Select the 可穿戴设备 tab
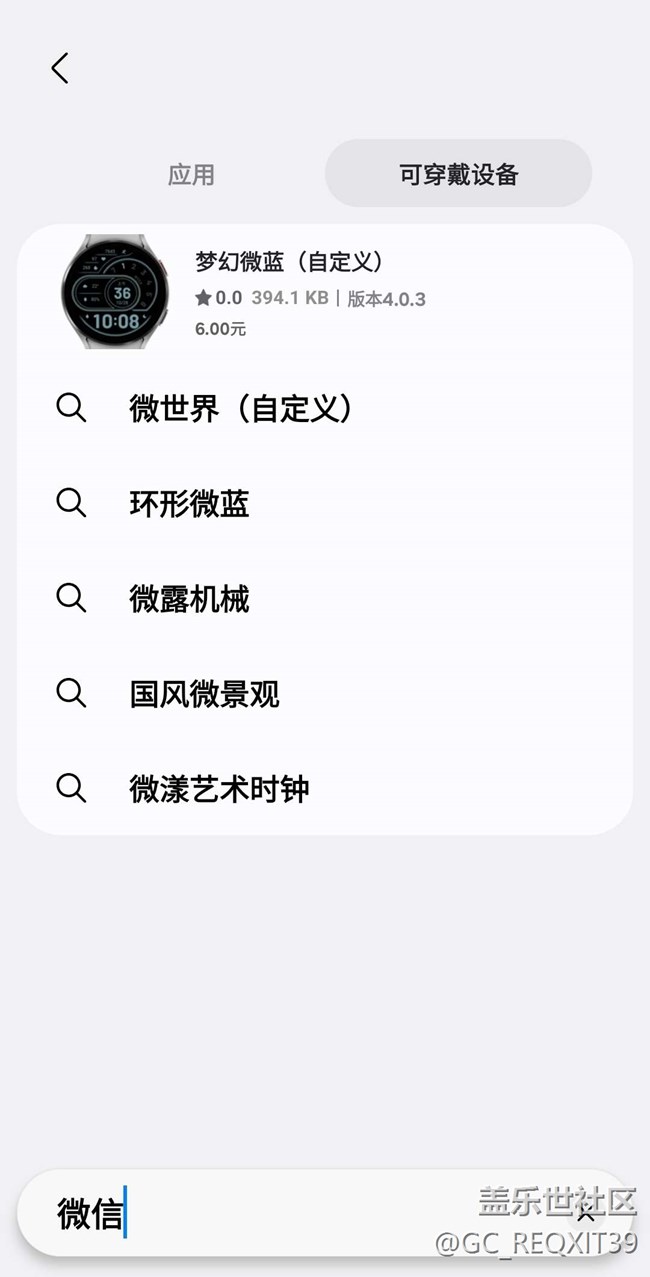 click(x=458, y=174)
